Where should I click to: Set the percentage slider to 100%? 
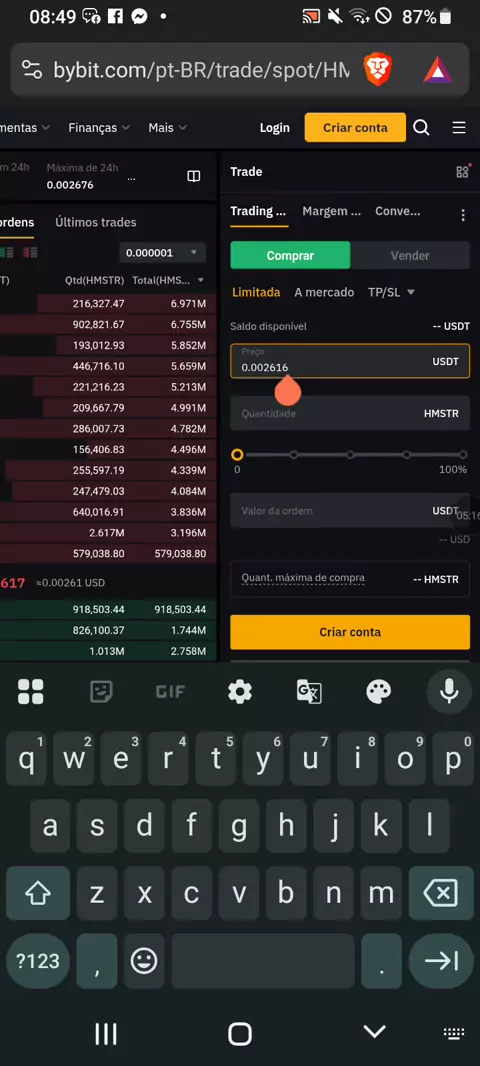tap(463, 455)
